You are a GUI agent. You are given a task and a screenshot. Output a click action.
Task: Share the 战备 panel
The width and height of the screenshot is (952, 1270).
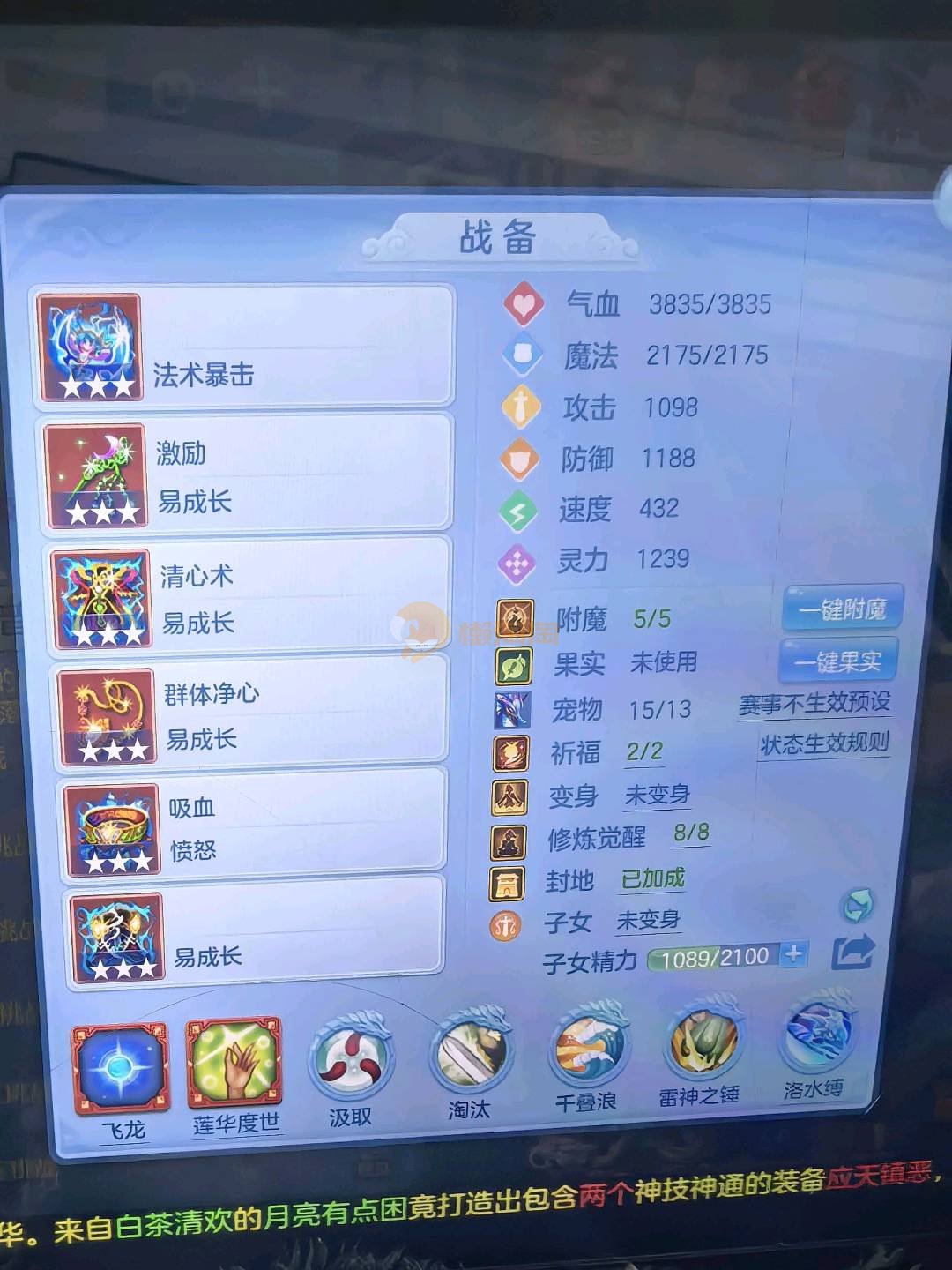coord(852,952)
